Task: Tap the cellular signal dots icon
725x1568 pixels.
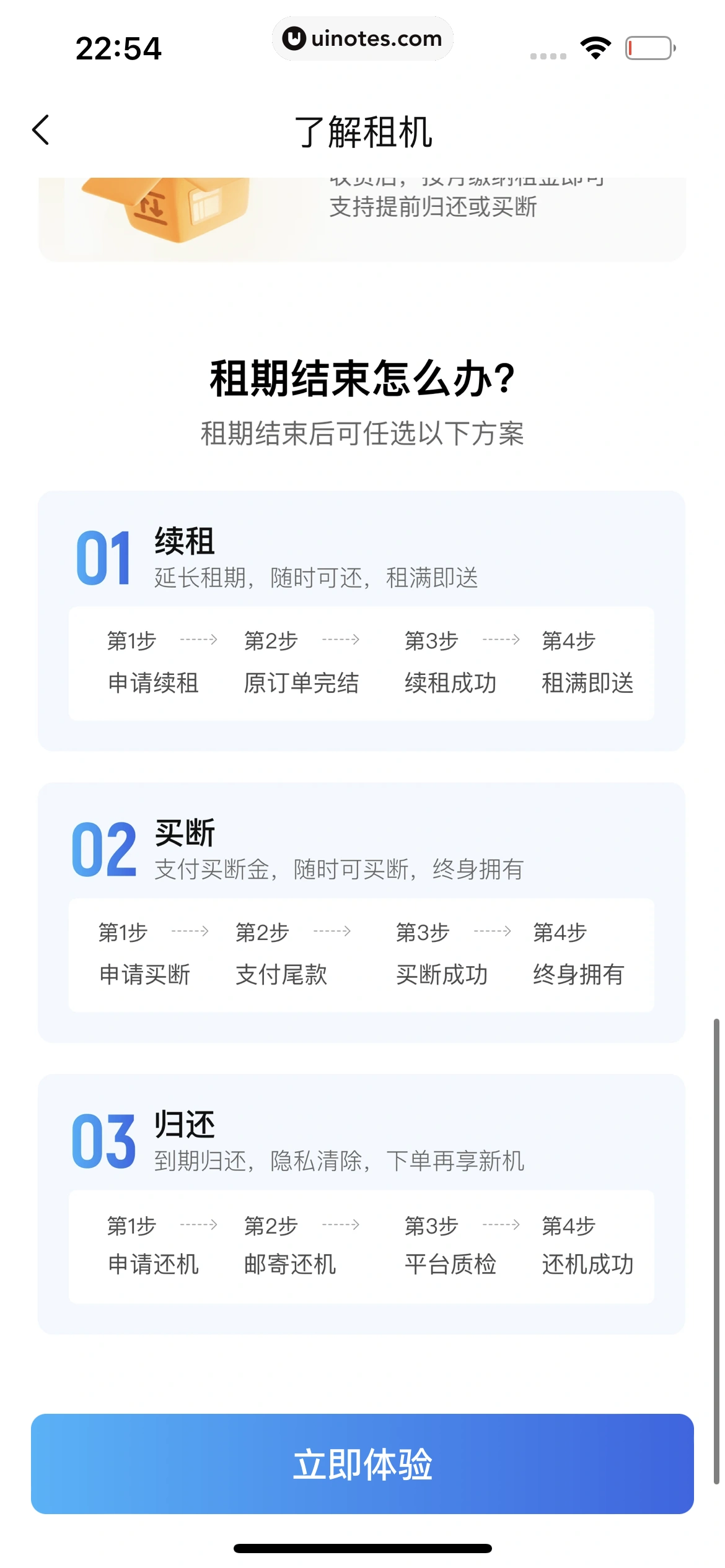Action: [547, 56]
